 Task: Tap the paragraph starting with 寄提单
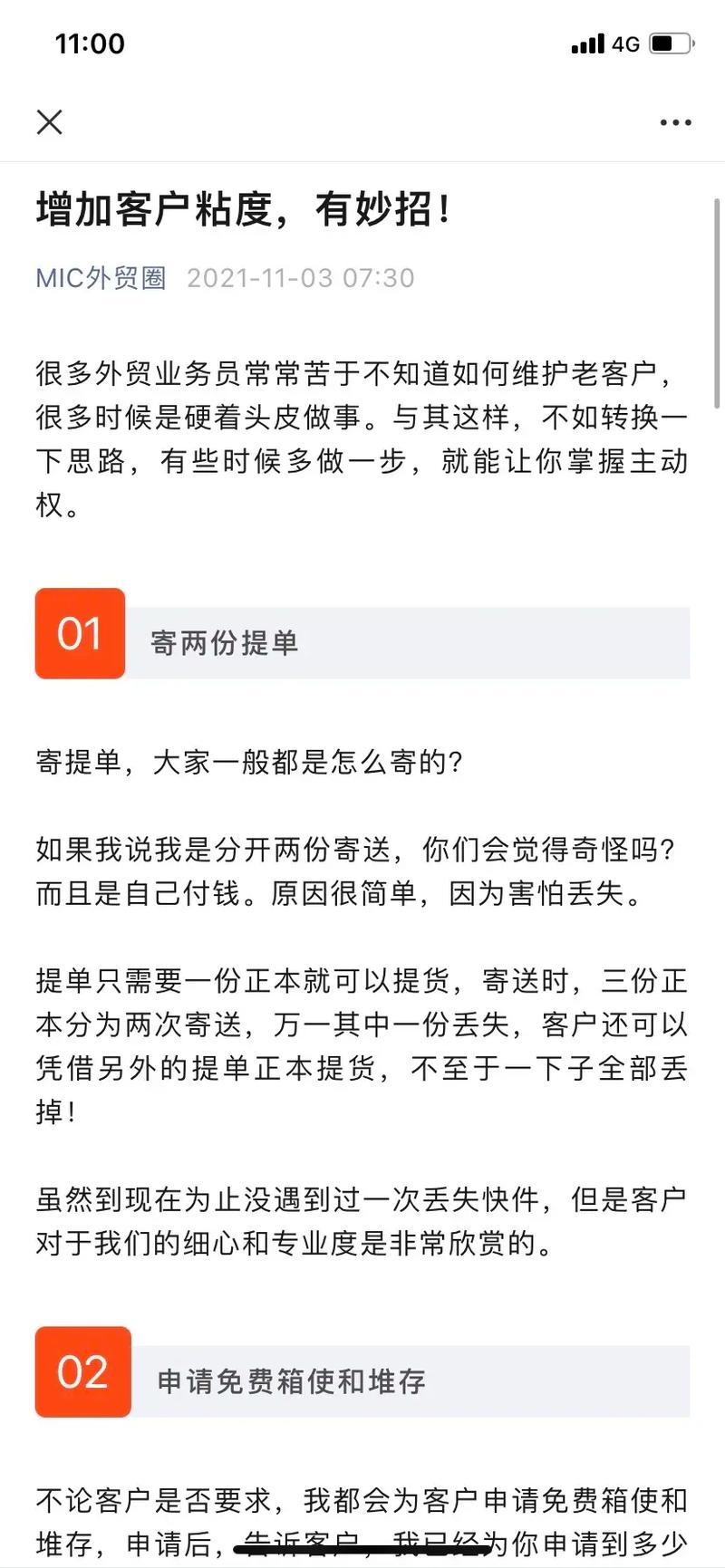coord(249,764)
